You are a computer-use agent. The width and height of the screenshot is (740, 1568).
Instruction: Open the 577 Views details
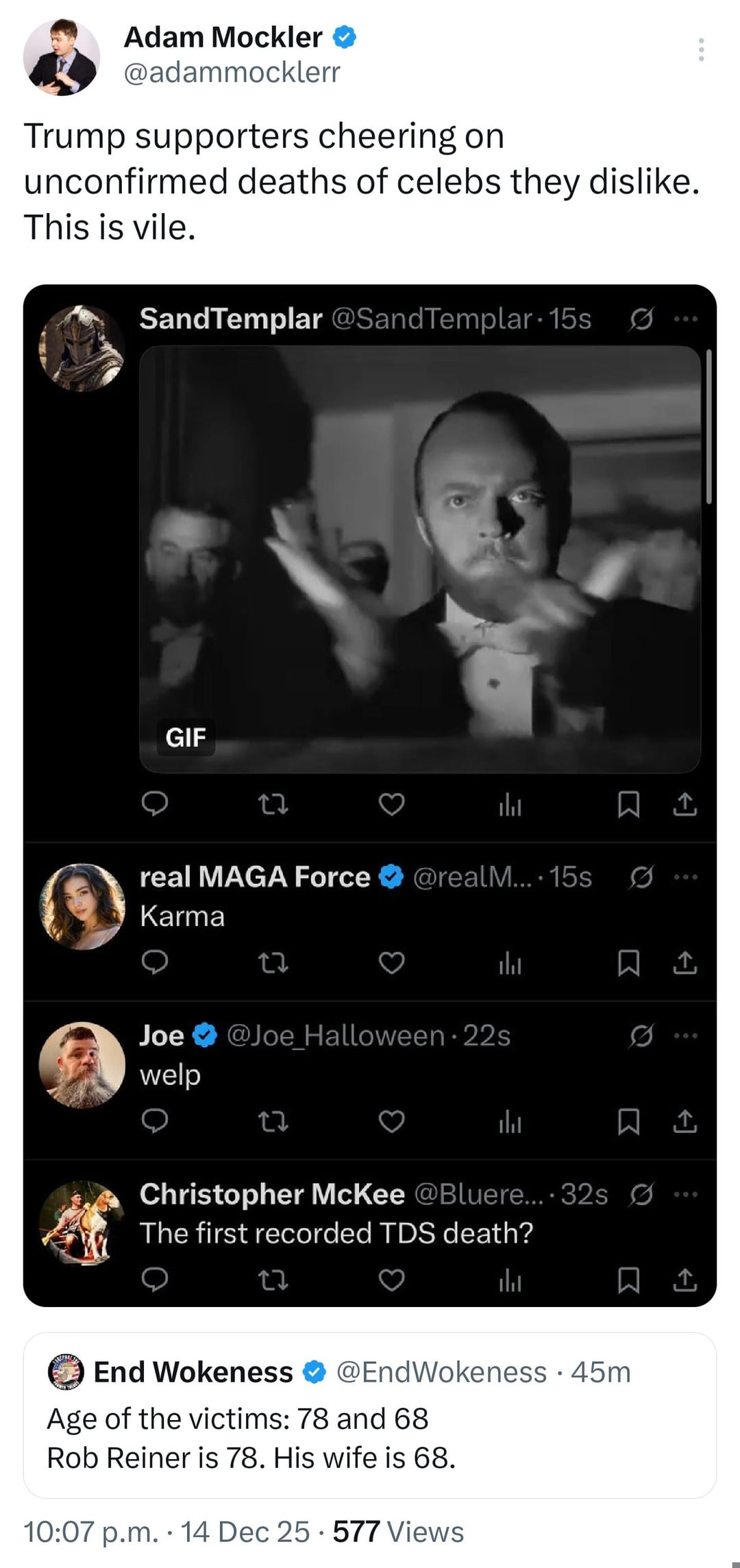pyautogui.click(x=398, y=1532)
